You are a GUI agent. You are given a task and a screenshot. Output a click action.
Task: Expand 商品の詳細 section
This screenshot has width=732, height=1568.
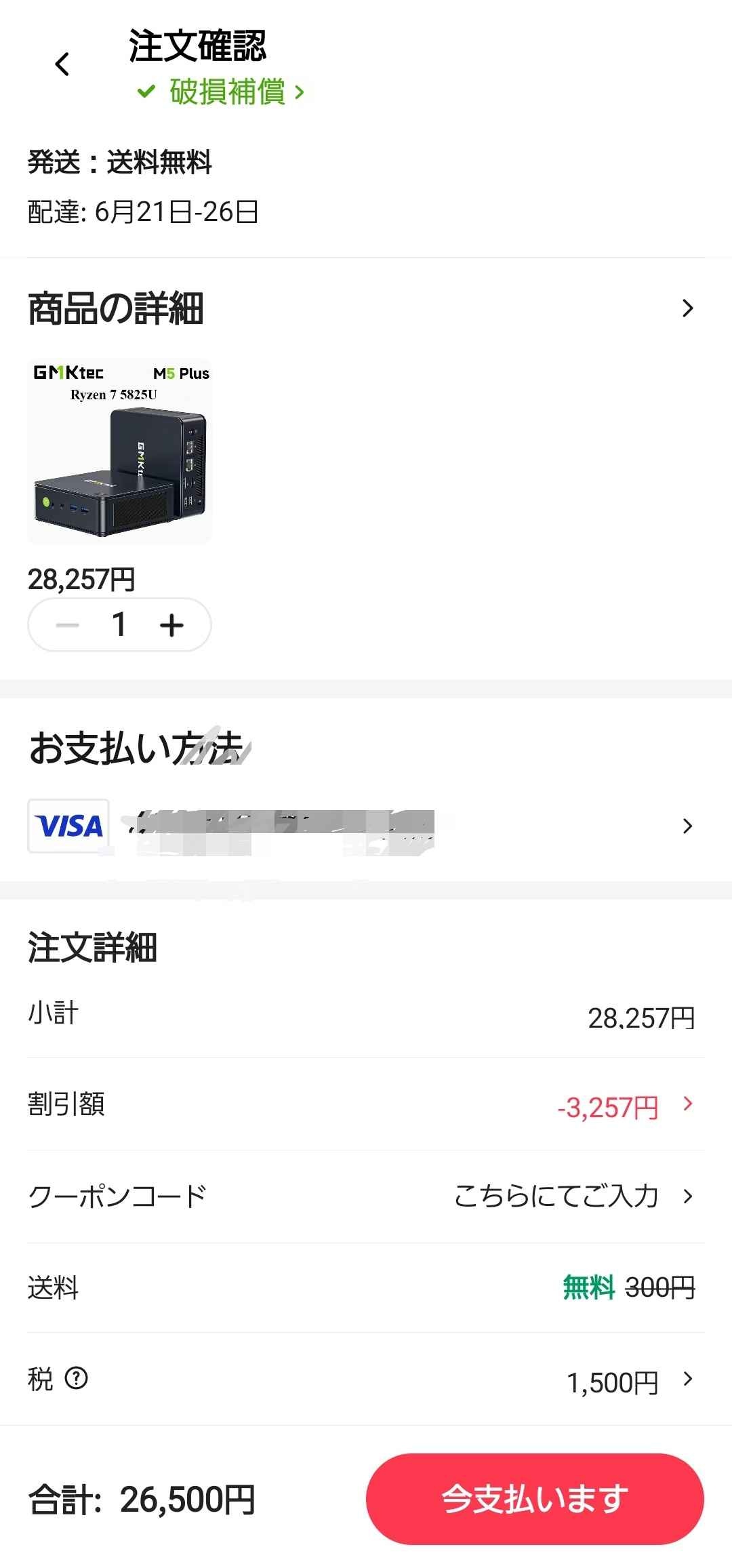pos(687,308)
